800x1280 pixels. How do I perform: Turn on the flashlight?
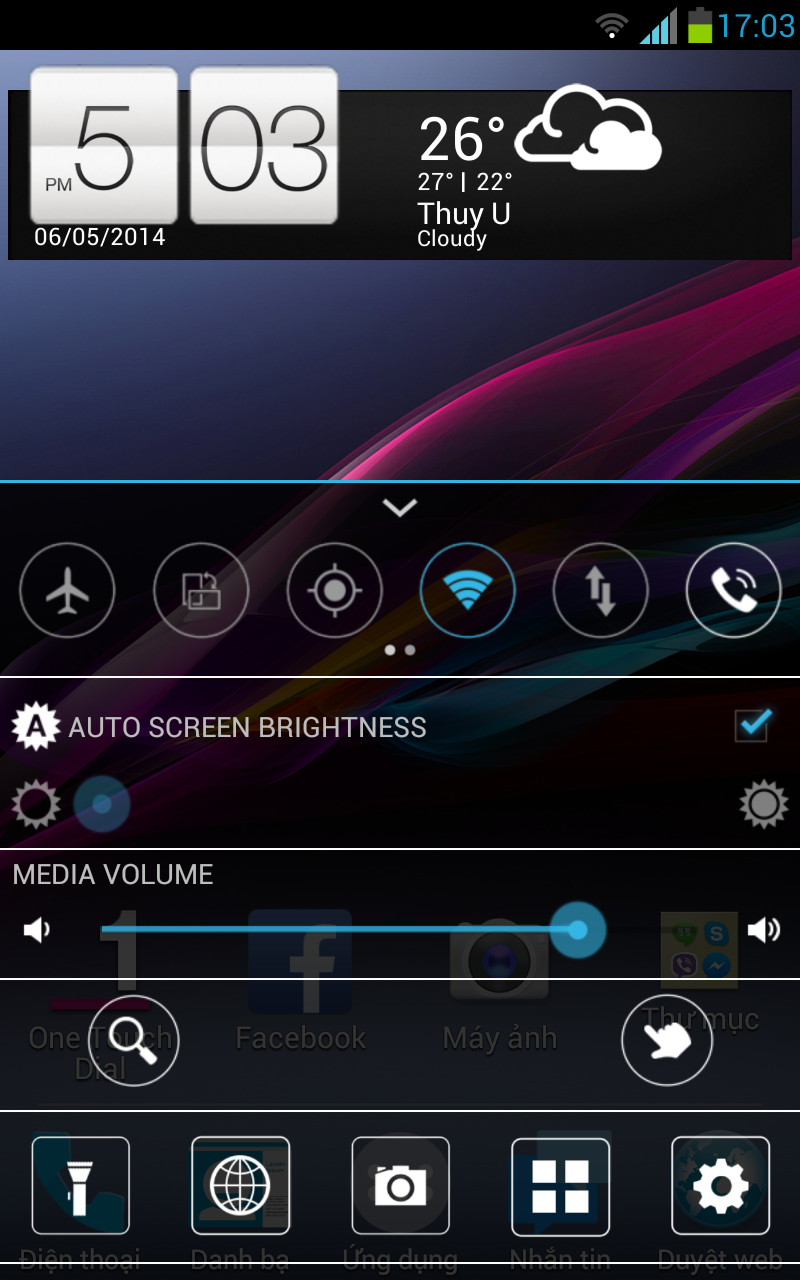click(x=81, y=1186)
